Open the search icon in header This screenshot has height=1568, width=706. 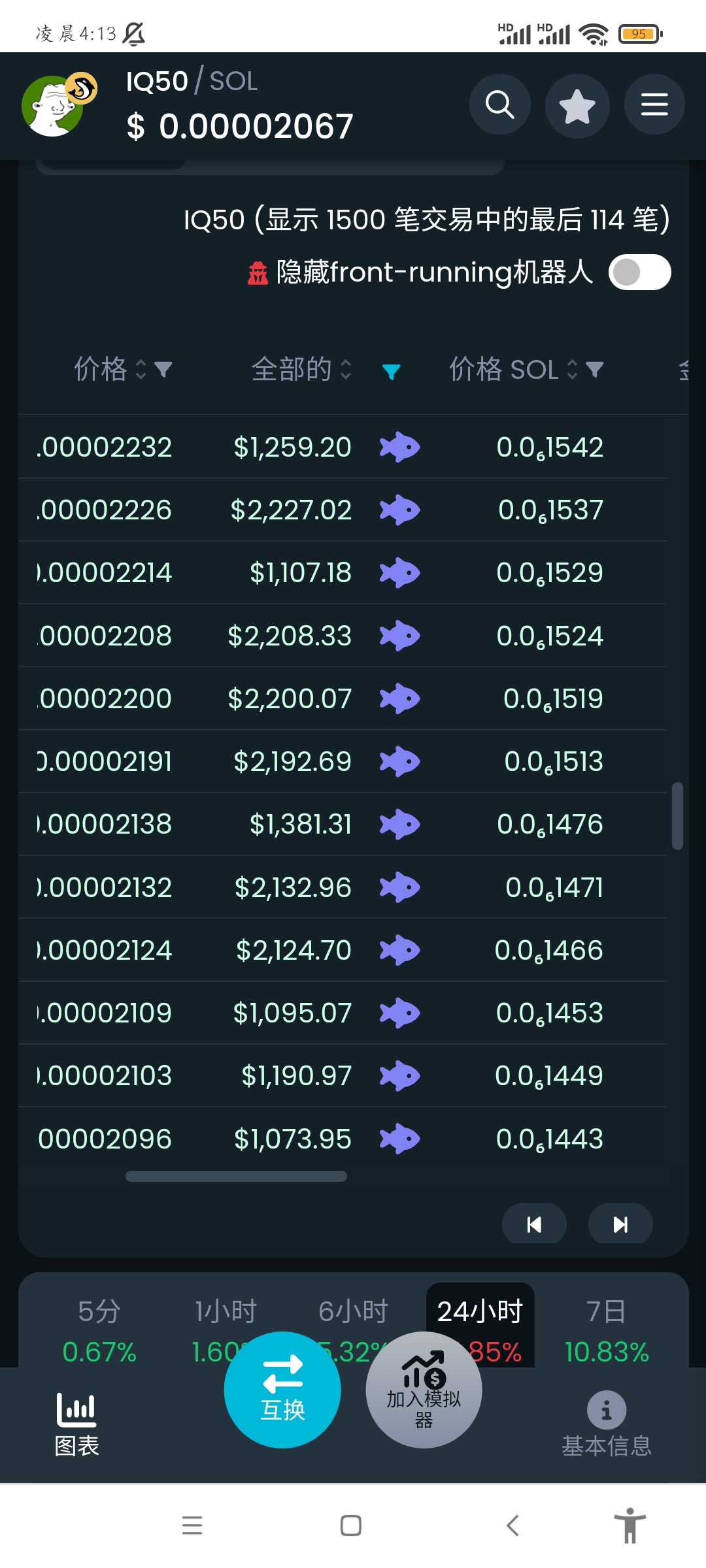click(500, 105)
